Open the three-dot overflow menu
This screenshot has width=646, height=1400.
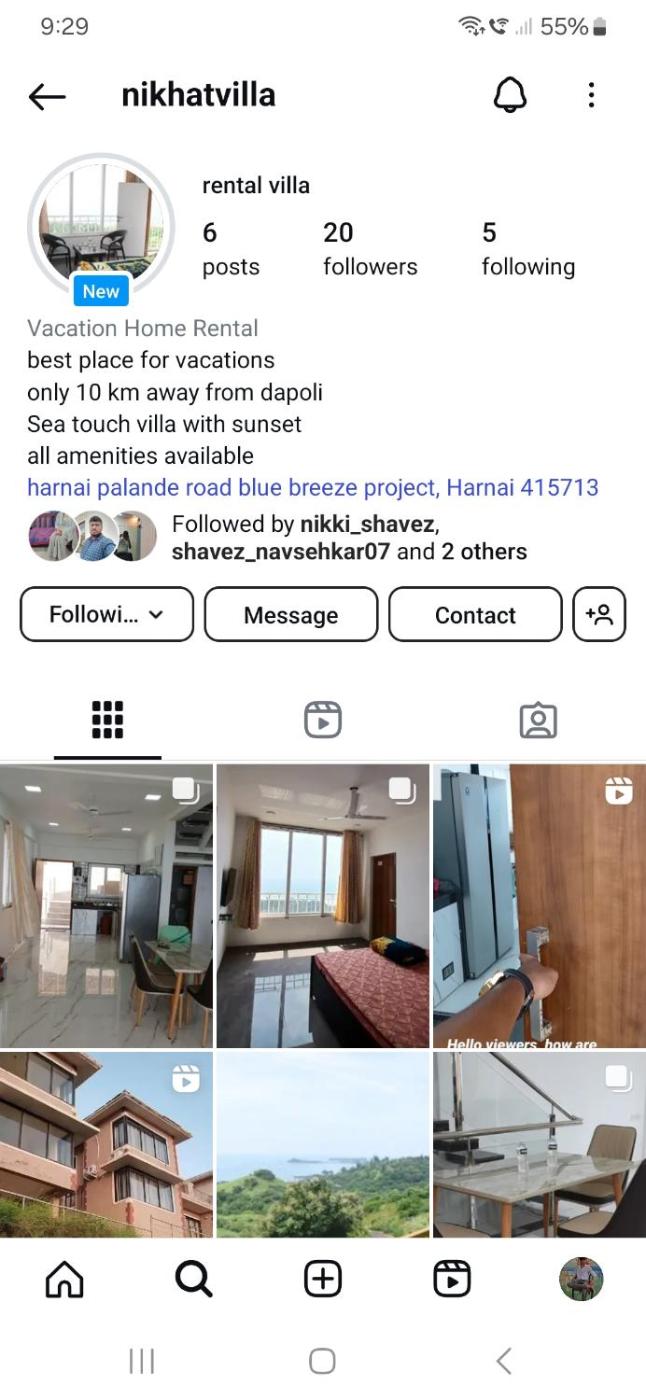591,96
